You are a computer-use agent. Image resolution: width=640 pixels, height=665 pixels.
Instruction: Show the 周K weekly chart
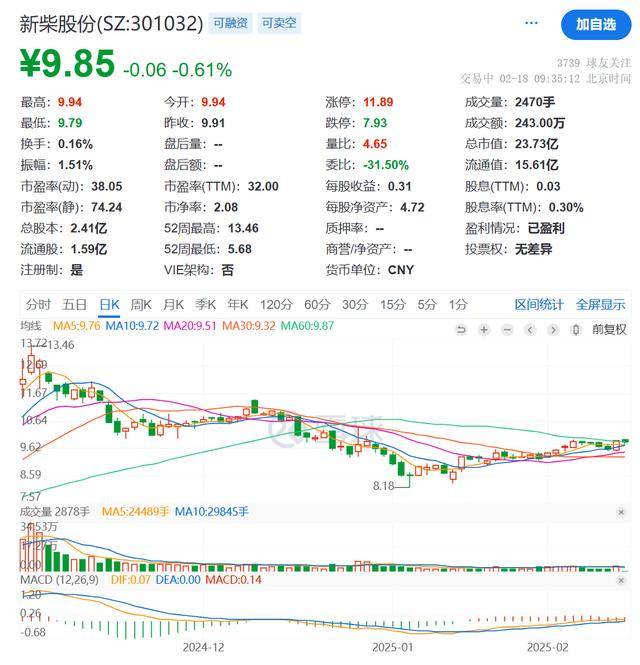[x=141, y=305]
